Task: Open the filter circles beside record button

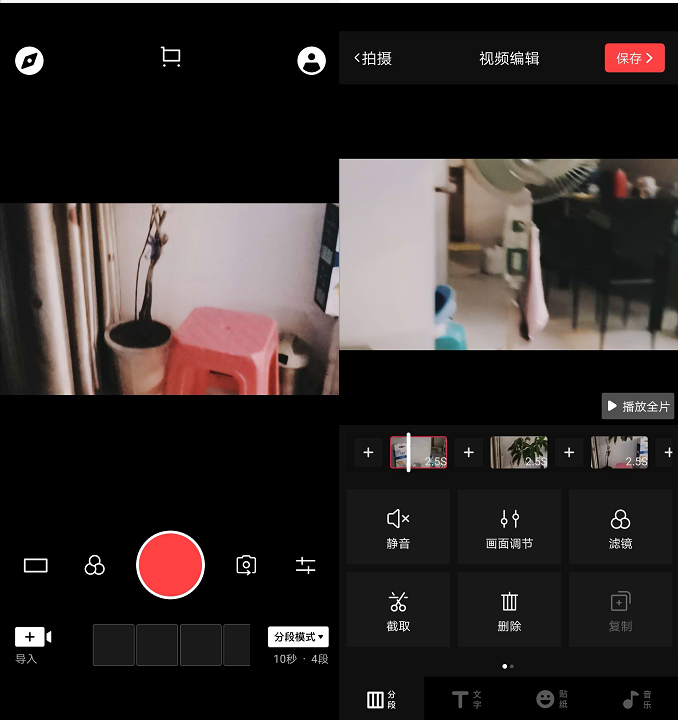Action: [x=95, y=566]
